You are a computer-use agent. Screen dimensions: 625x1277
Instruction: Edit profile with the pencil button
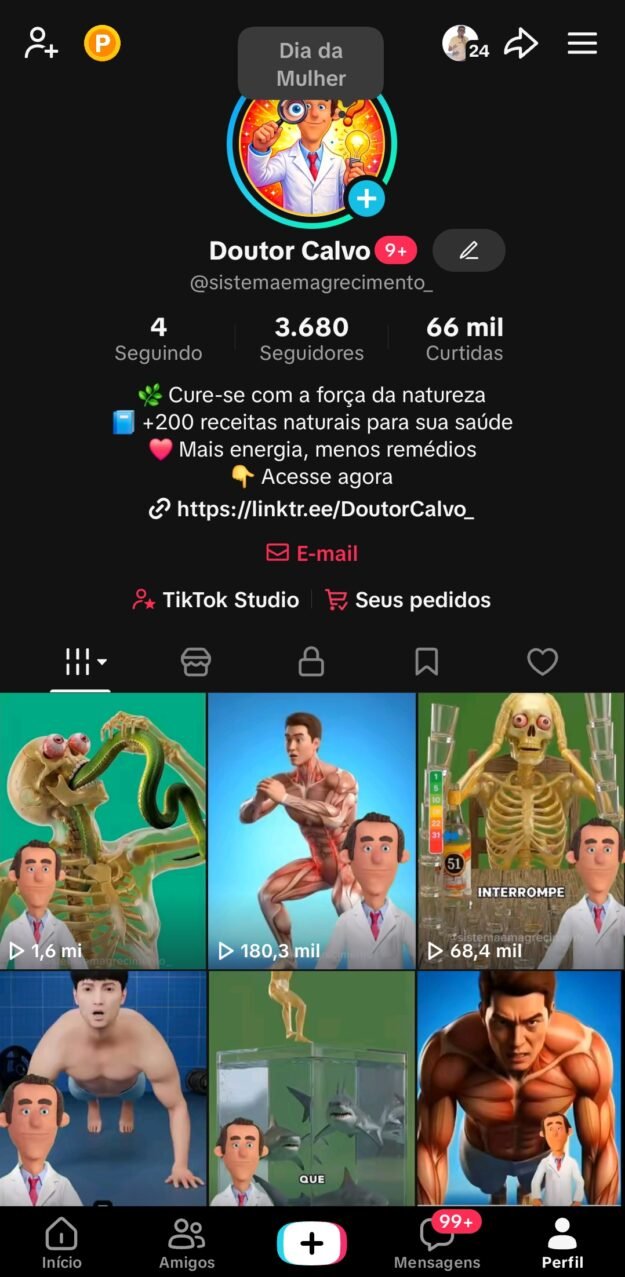(x=469, y=251)
